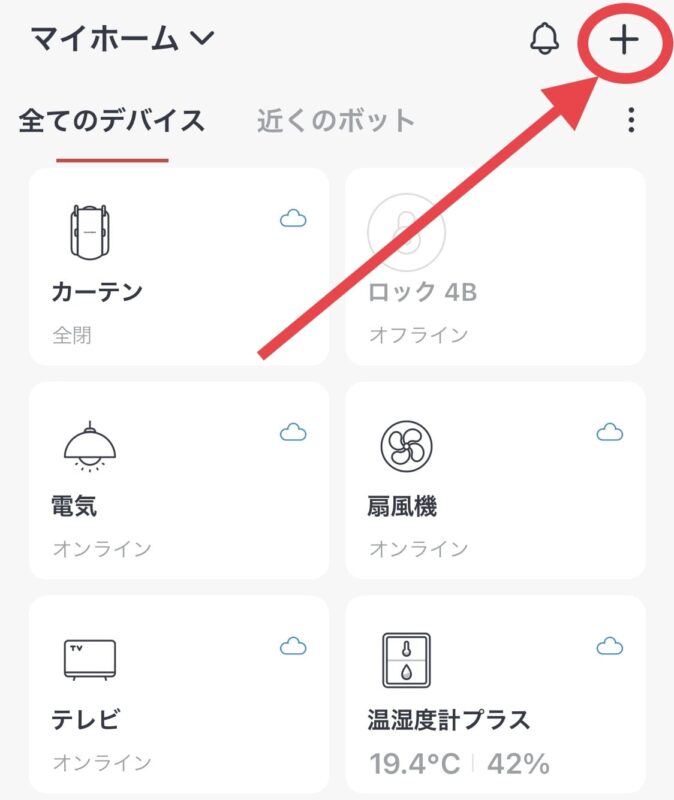The height and width of the screenshot is (800, 674).
Task: Open the カーテン device card
Action: click(x=179, y=267)
